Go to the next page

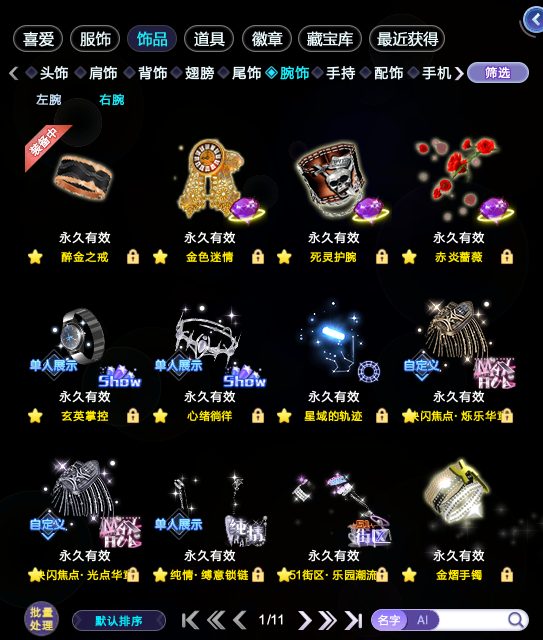coord(304,620)
